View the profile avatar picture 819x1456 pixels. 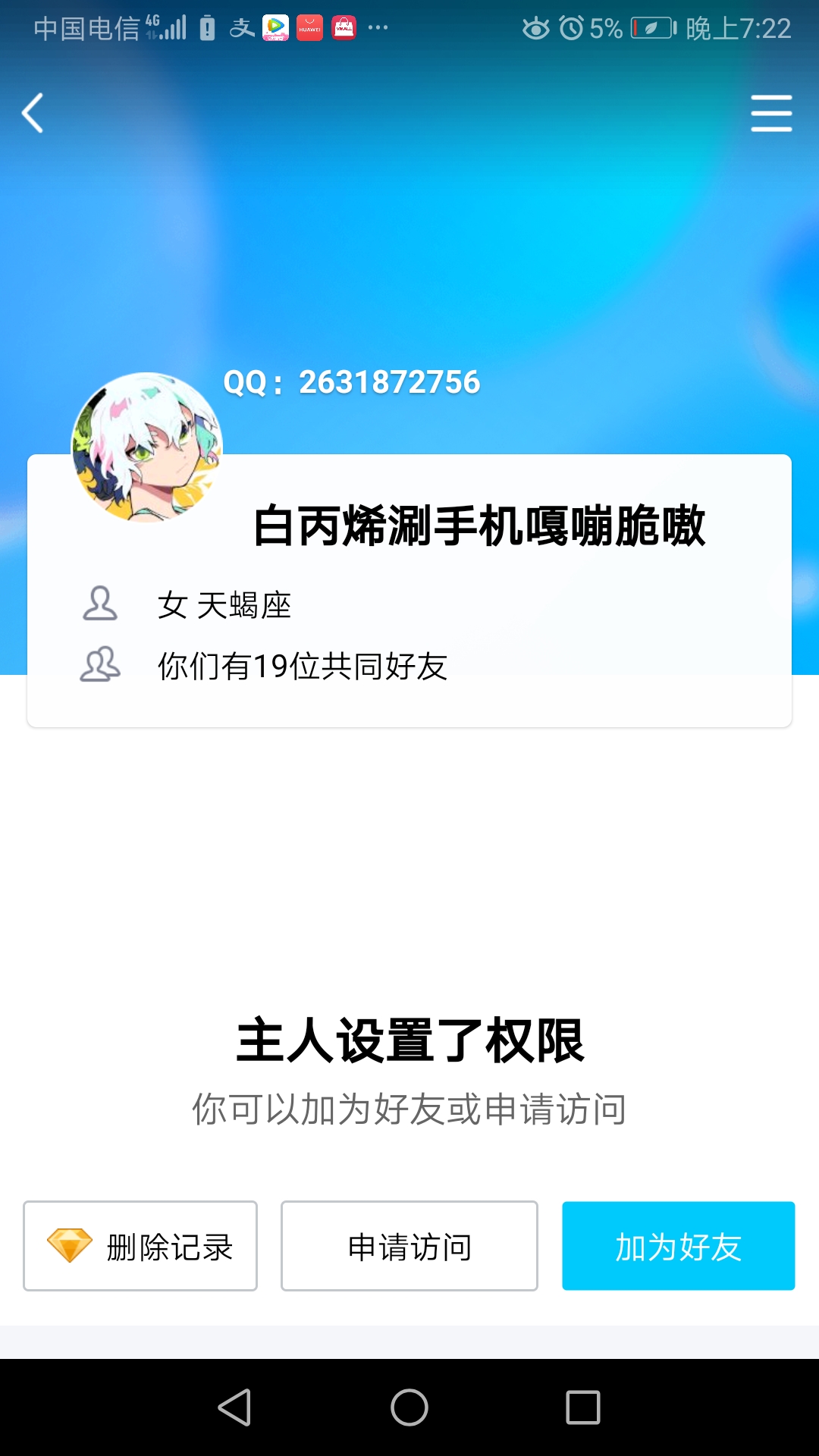[x=146, y=447]
